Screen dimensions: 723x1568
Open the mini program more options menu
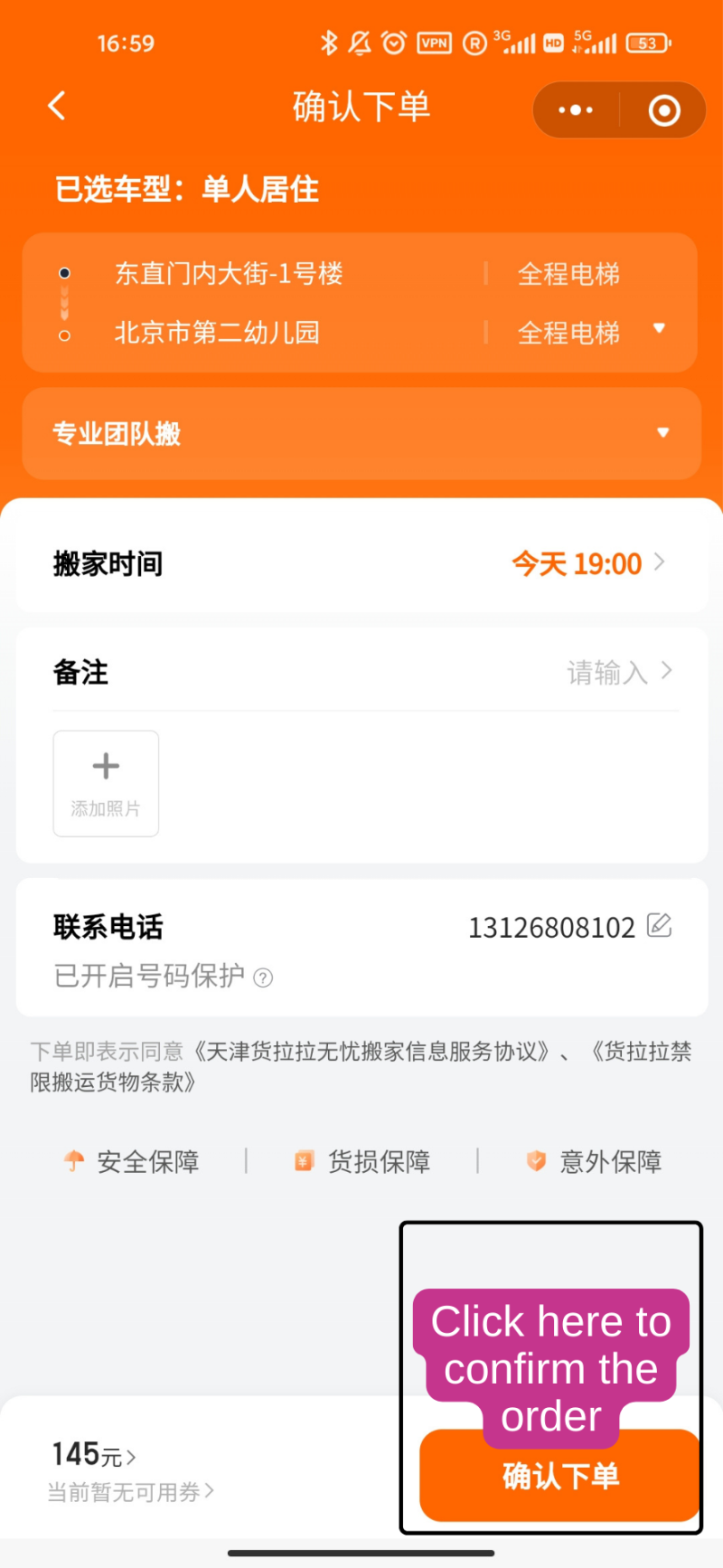[576, 110]
